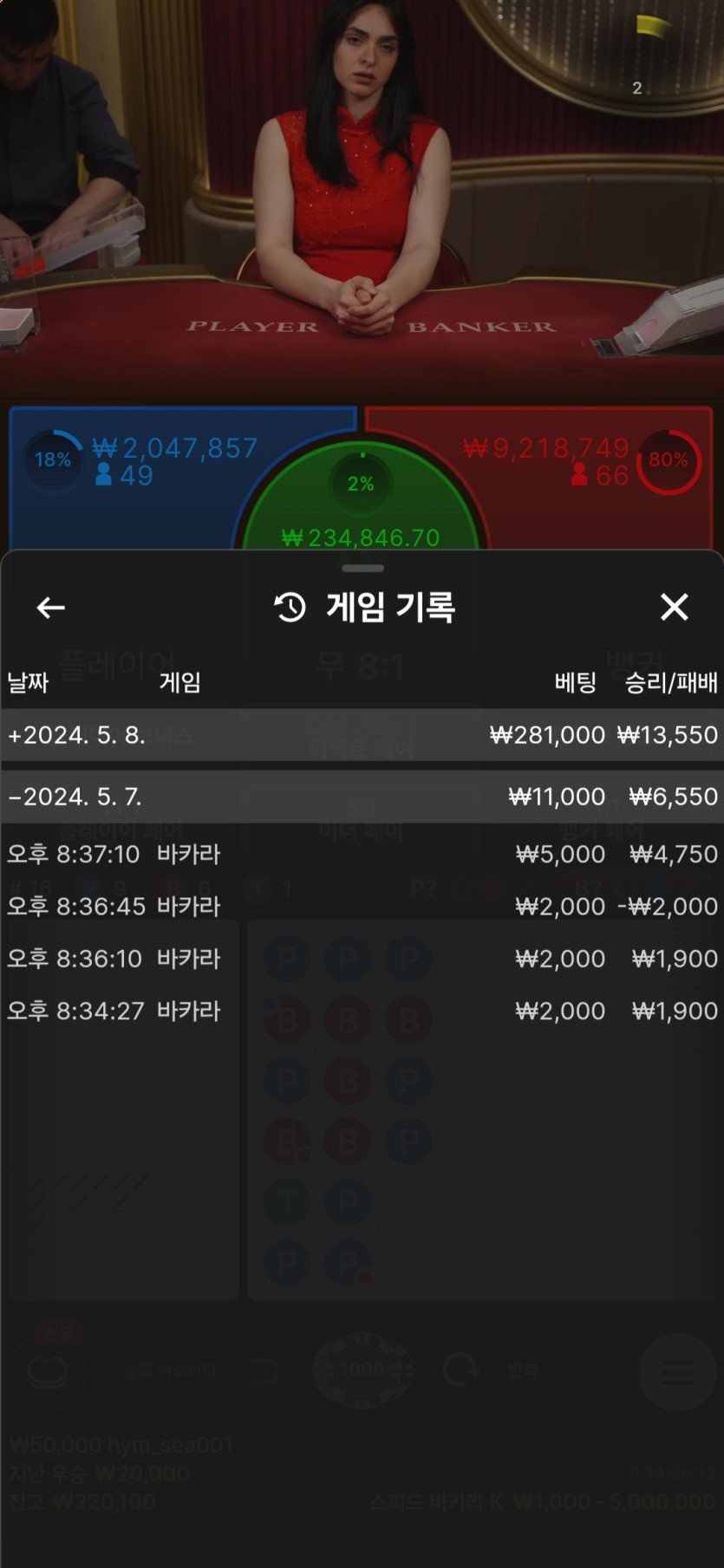This screenshot has height=1568, width=724.
Task: Close the game history panel
Action: click(674, 607)
